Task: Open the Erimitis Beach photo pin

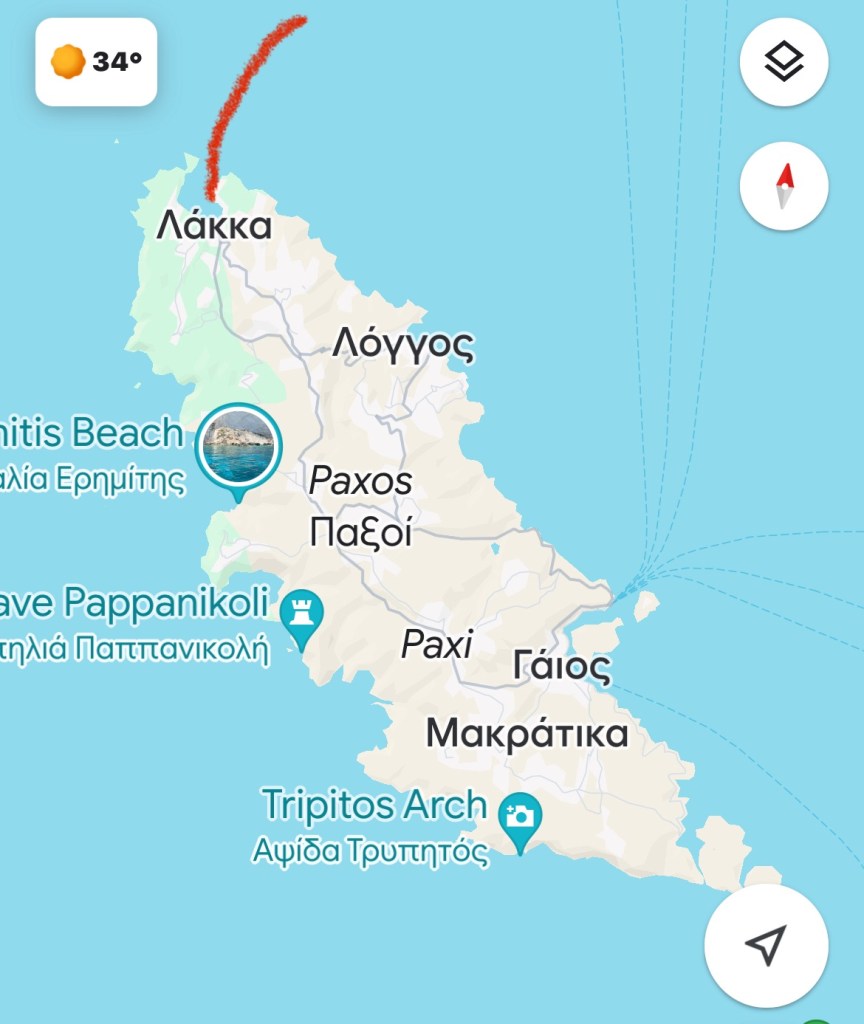Action: point(238,447)
